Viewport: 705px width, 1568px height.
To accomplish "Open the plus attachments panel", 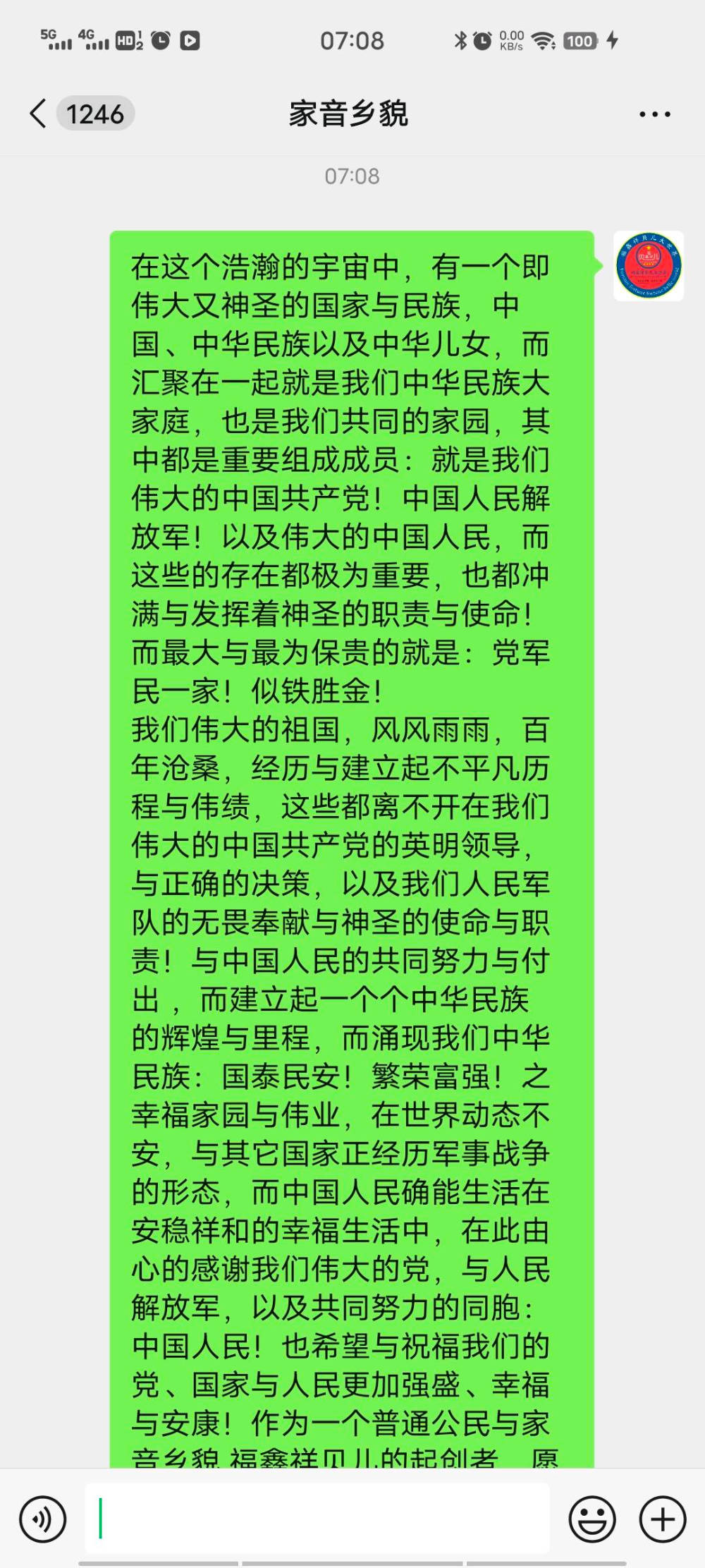I will pyautogui.click(x=663, y=1519).
